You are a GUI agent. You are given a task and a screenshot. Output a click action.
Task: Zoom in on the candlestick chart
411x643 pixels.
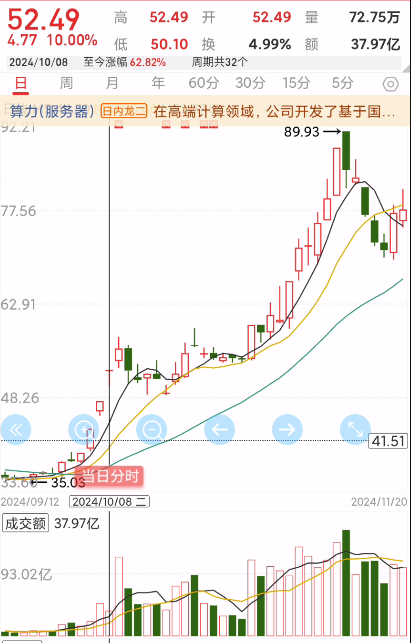point(84,430)
